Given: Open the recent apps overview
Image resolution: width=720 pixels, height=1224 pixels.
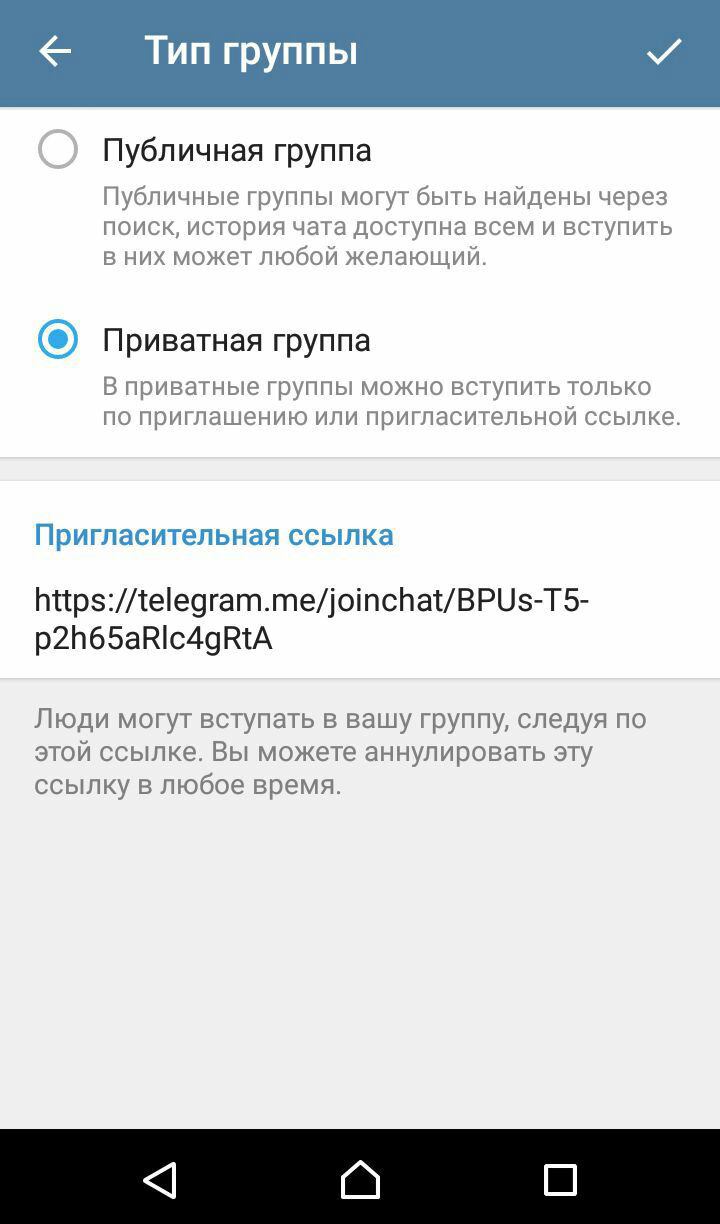Looking at the screenshot, I should (560, 1180).
